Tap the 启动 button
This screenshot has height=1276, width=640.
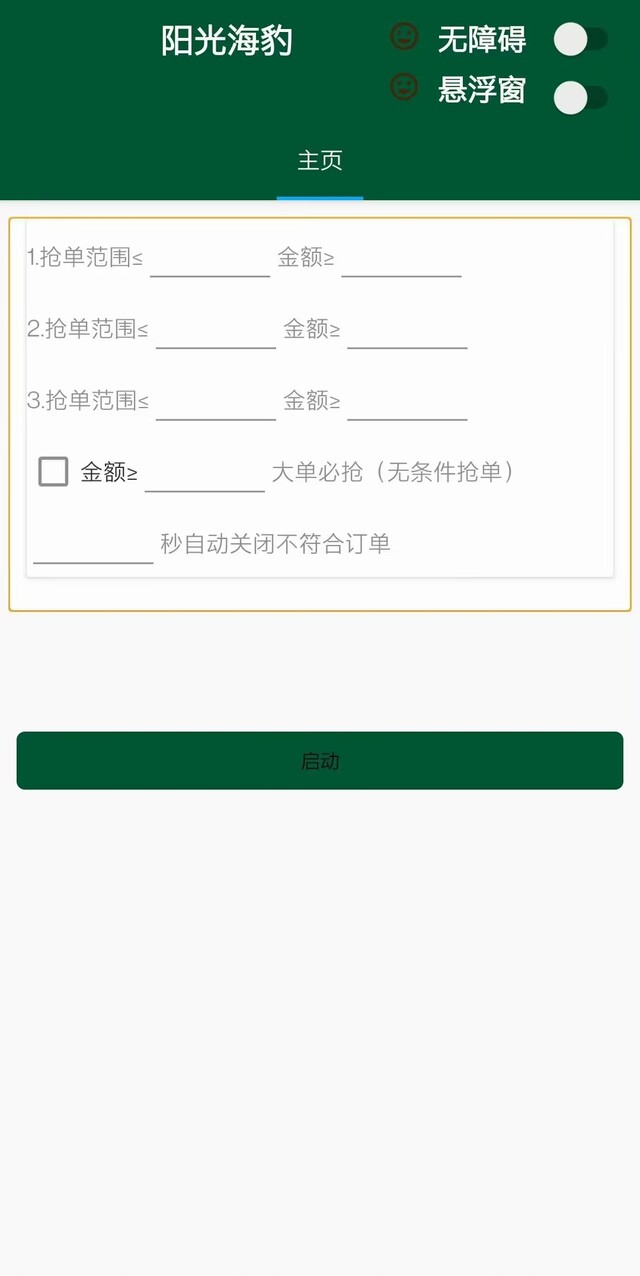(320, 761)
